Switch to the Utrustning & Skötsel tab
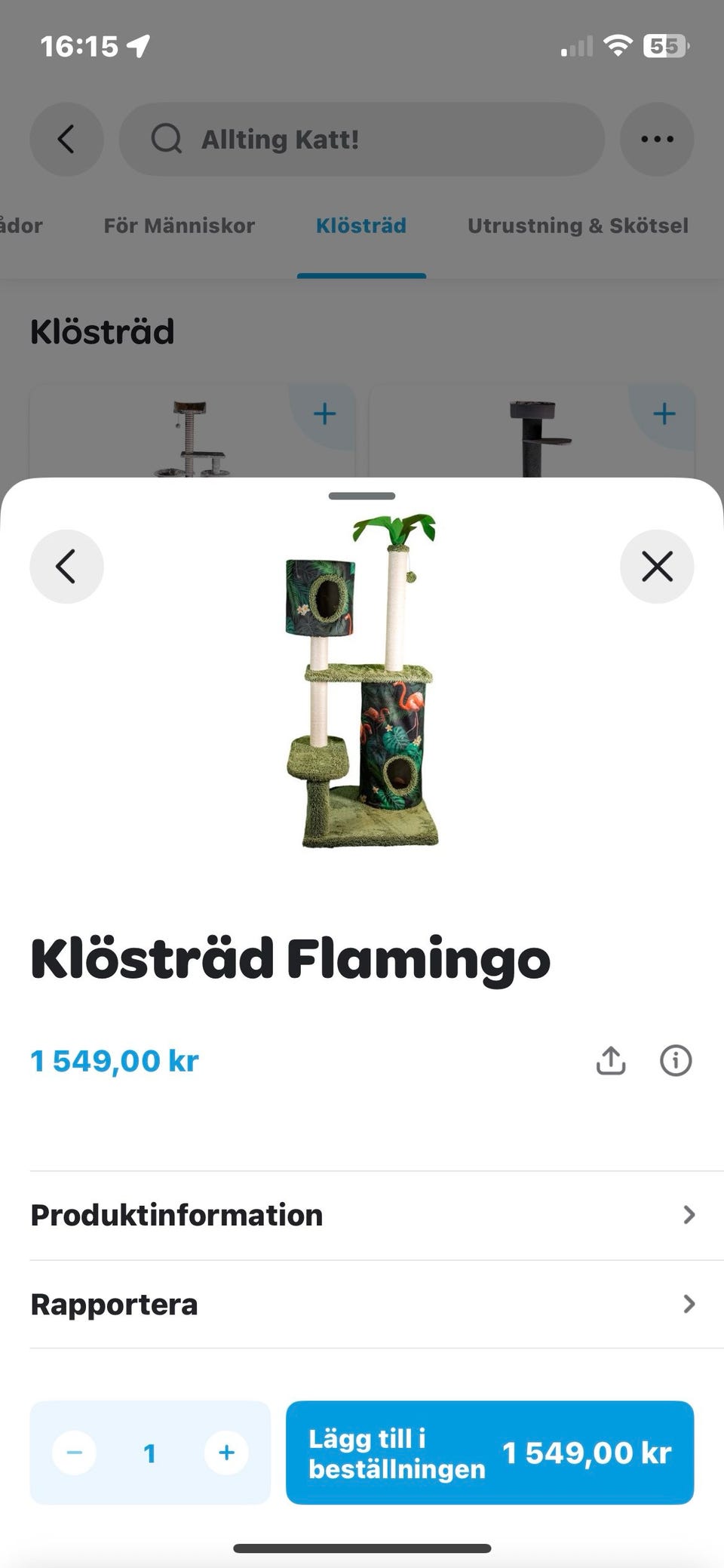The height and width of the screenshot is (1568, 724). point(578,225)
